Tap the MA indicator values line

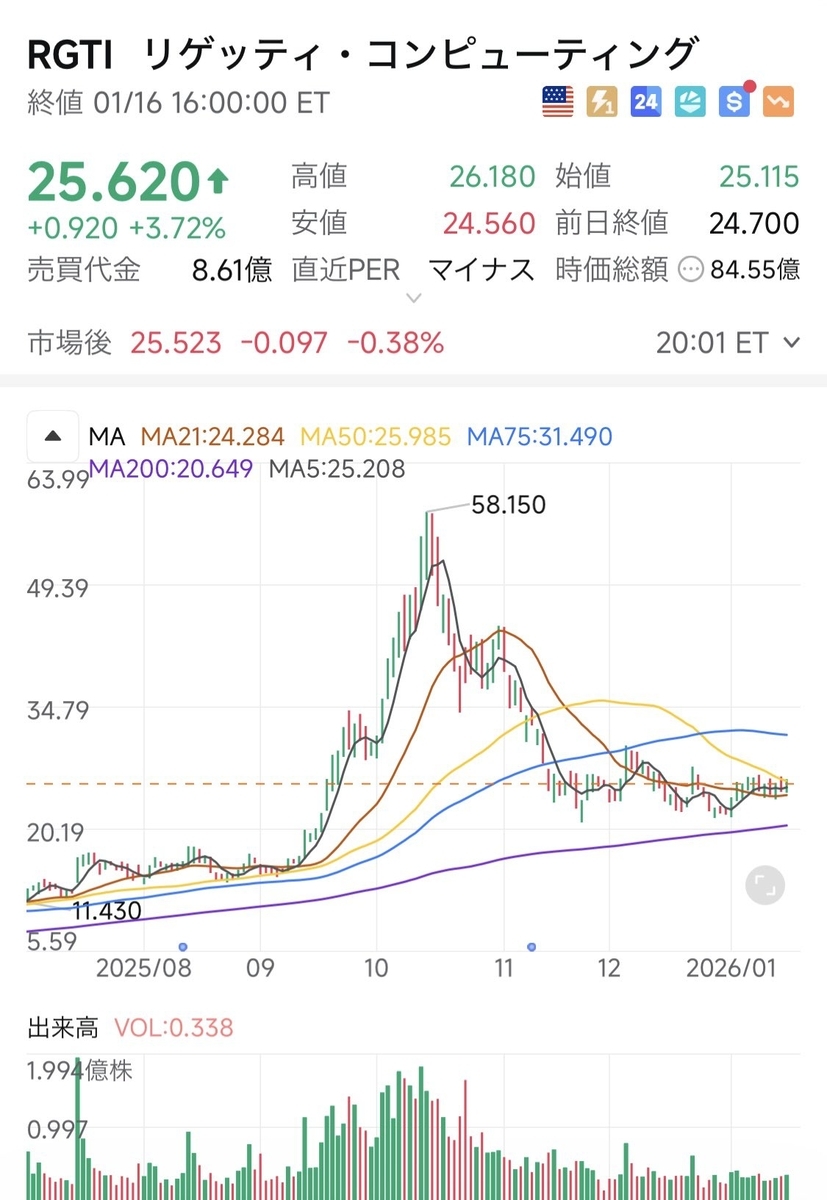pyautogui.click(x=350, y=451)
